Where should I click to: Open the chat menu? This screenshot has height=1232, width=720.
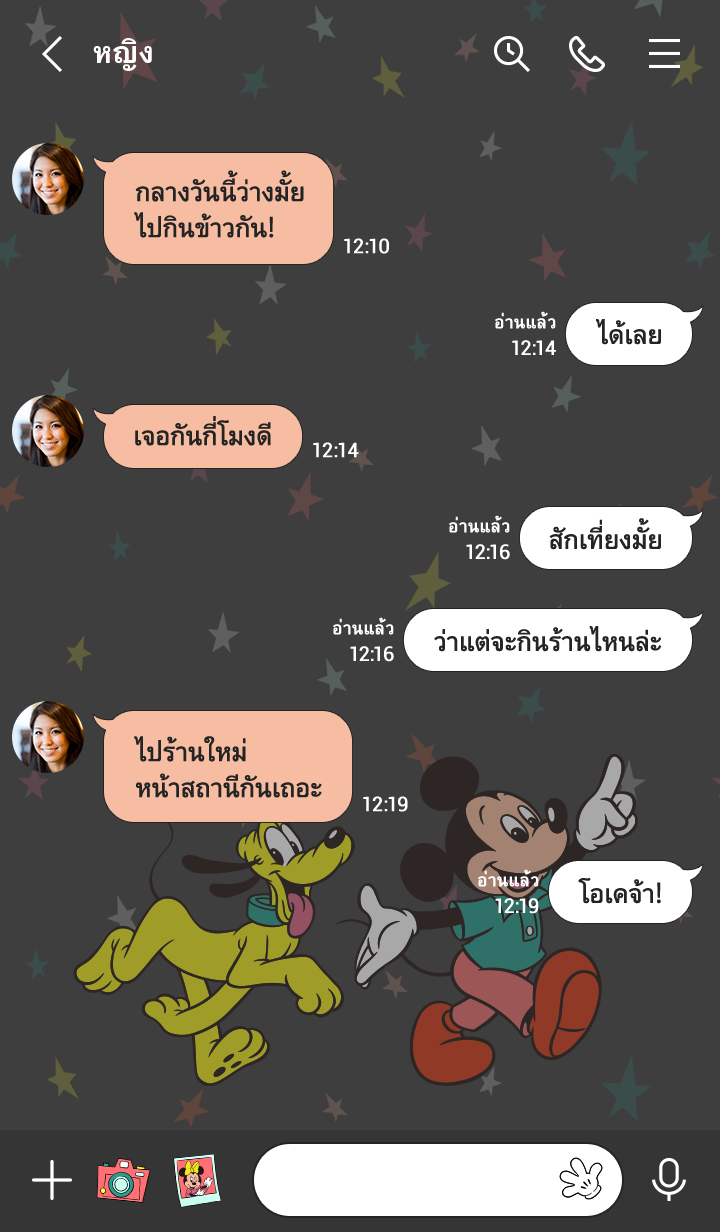664,53
